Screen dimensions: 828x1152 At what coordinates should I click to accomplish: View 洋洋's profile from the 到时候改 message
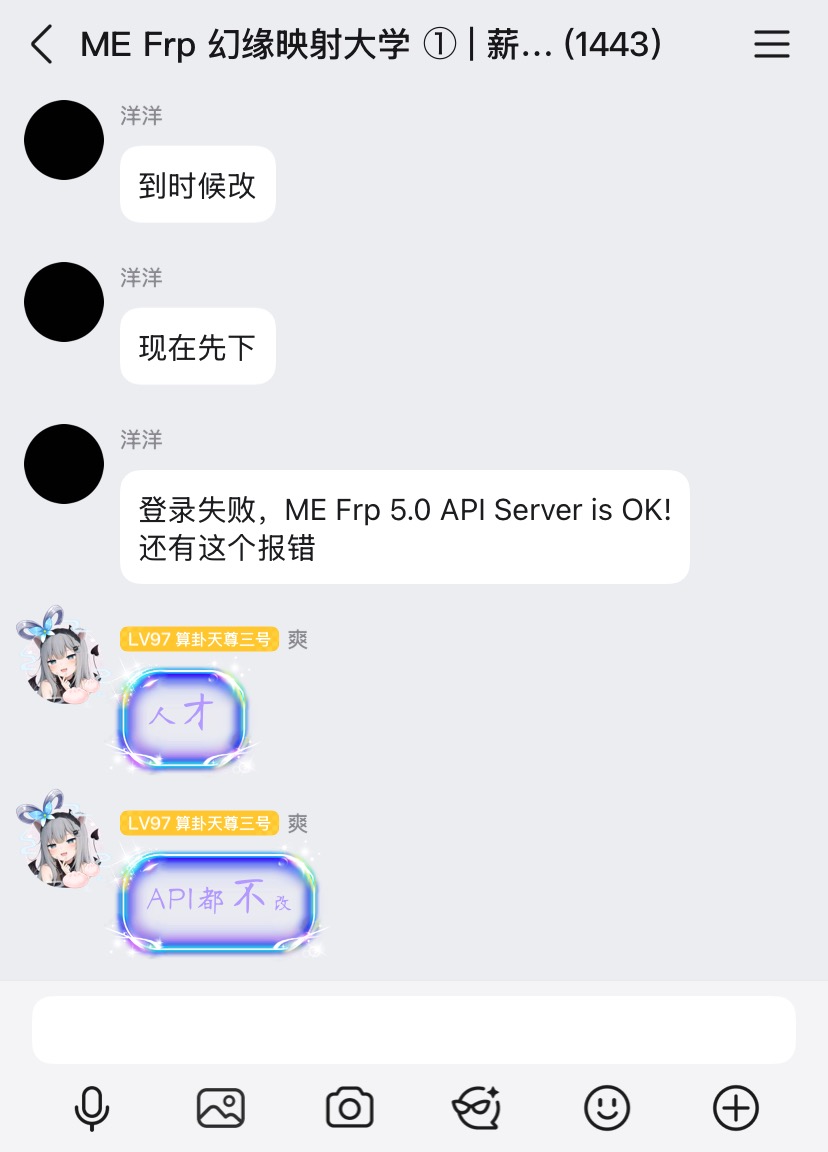pyautogui.click(x=64, y=140)
